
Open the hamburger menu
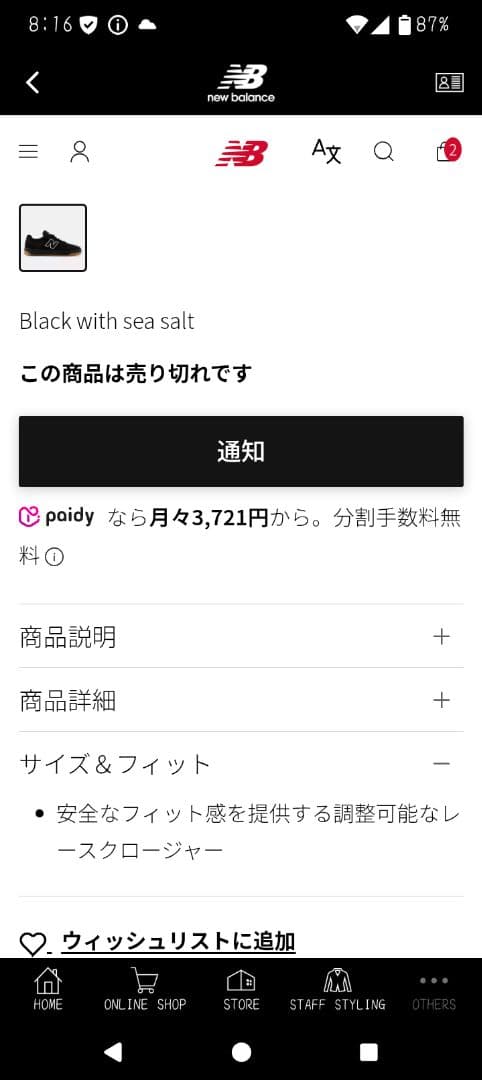tap(28, 152)
